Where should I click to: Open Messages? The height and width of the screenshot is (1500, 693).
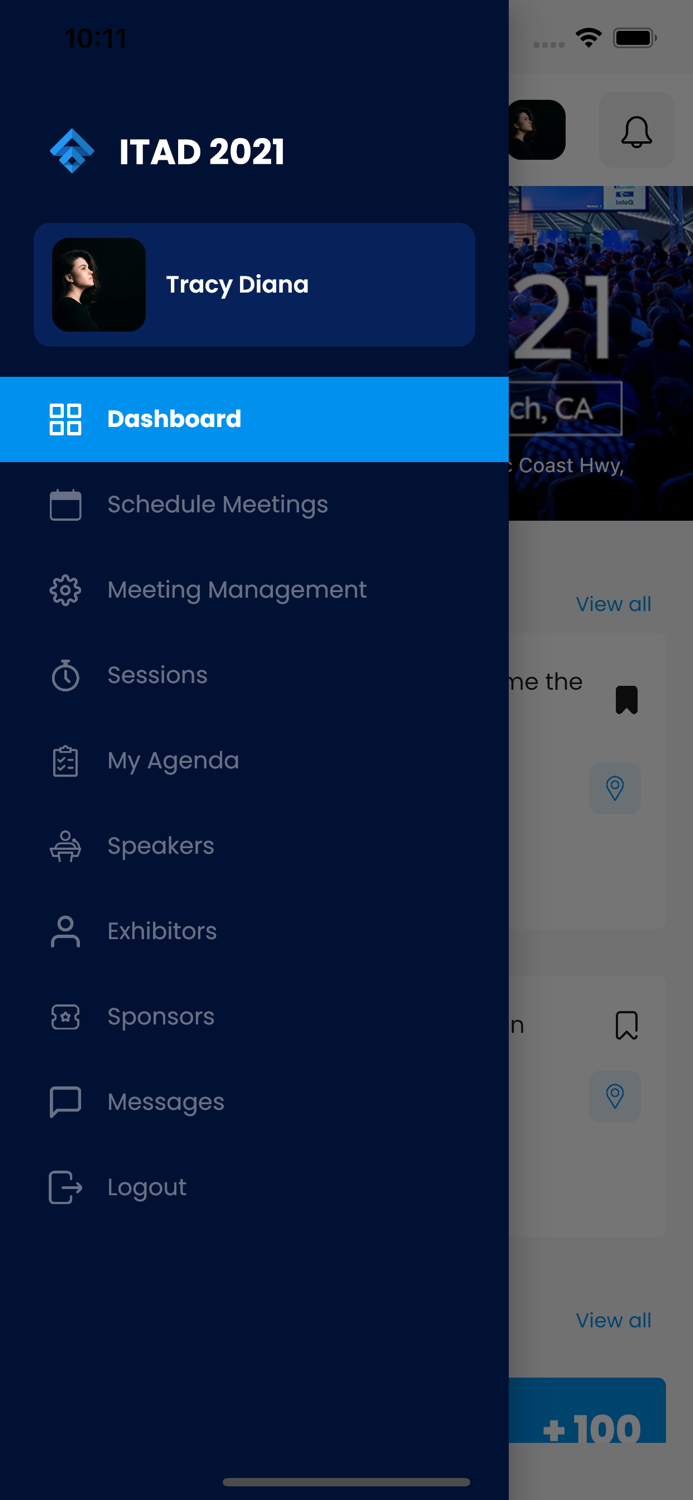(x=165, y=1102)
